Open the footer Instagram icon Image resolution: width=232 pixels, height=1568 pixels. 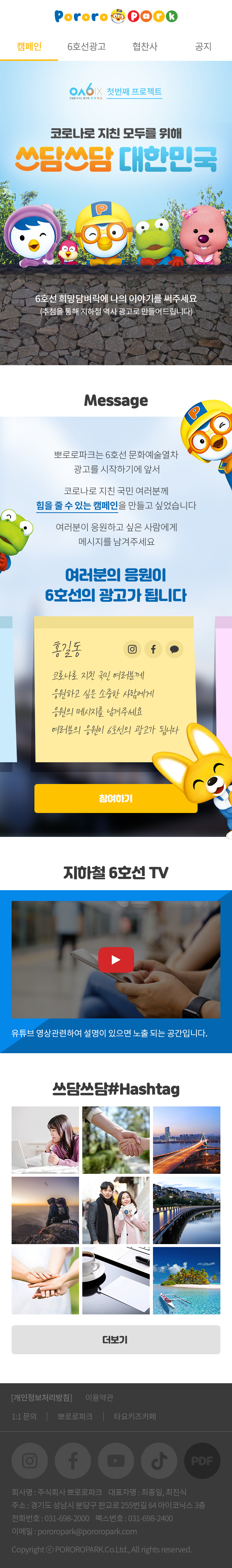click(x=30, y=1460)
